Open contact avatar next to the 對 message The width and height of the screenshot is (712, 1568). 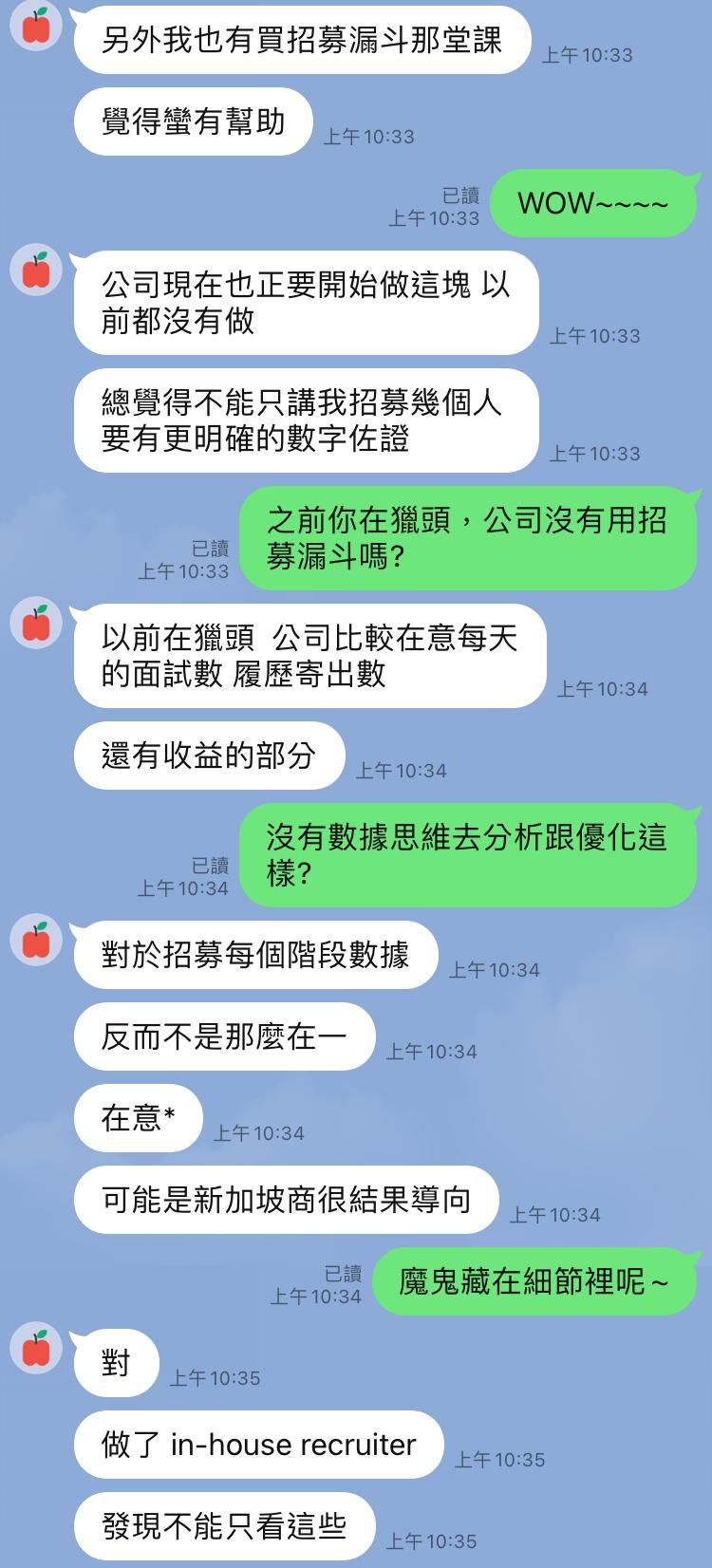click(x=36, y=1348)
